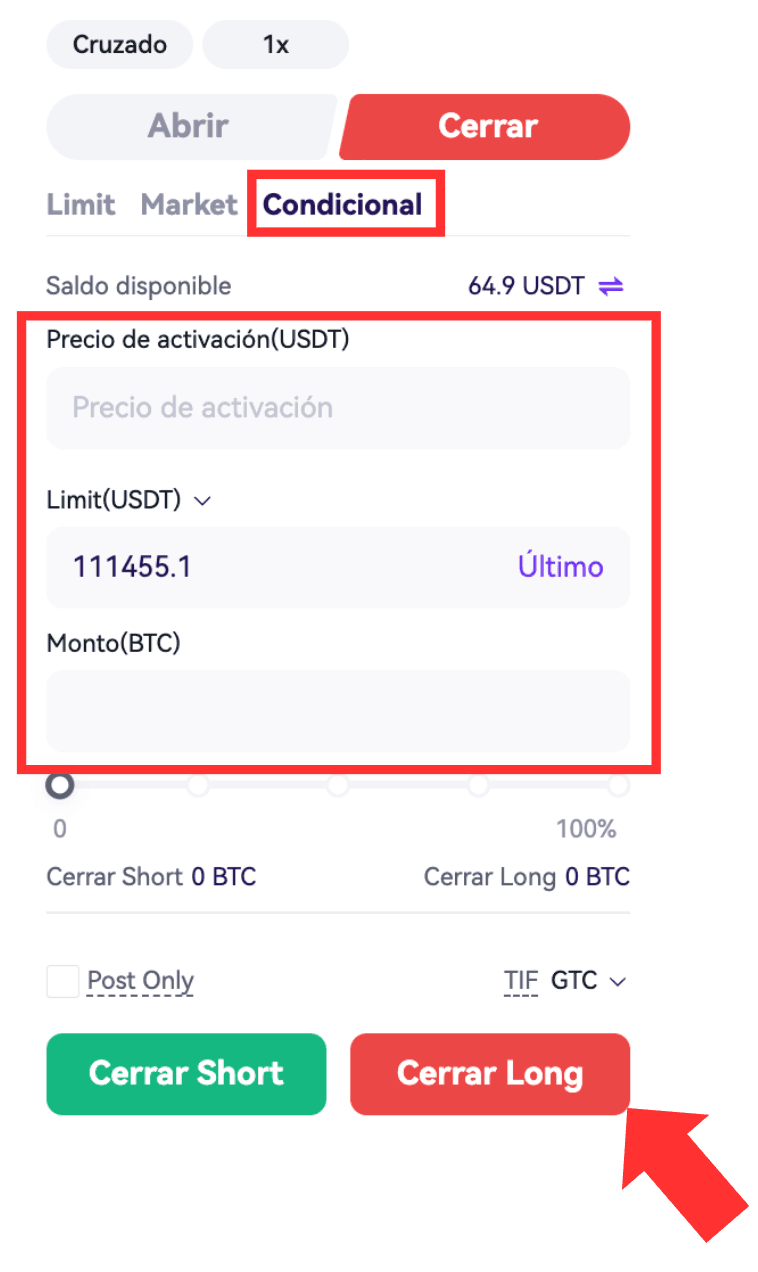This screenshot has width=758, height=1272.
Task: Open the TIF GTC dropdown
Action: pos(588,981)
